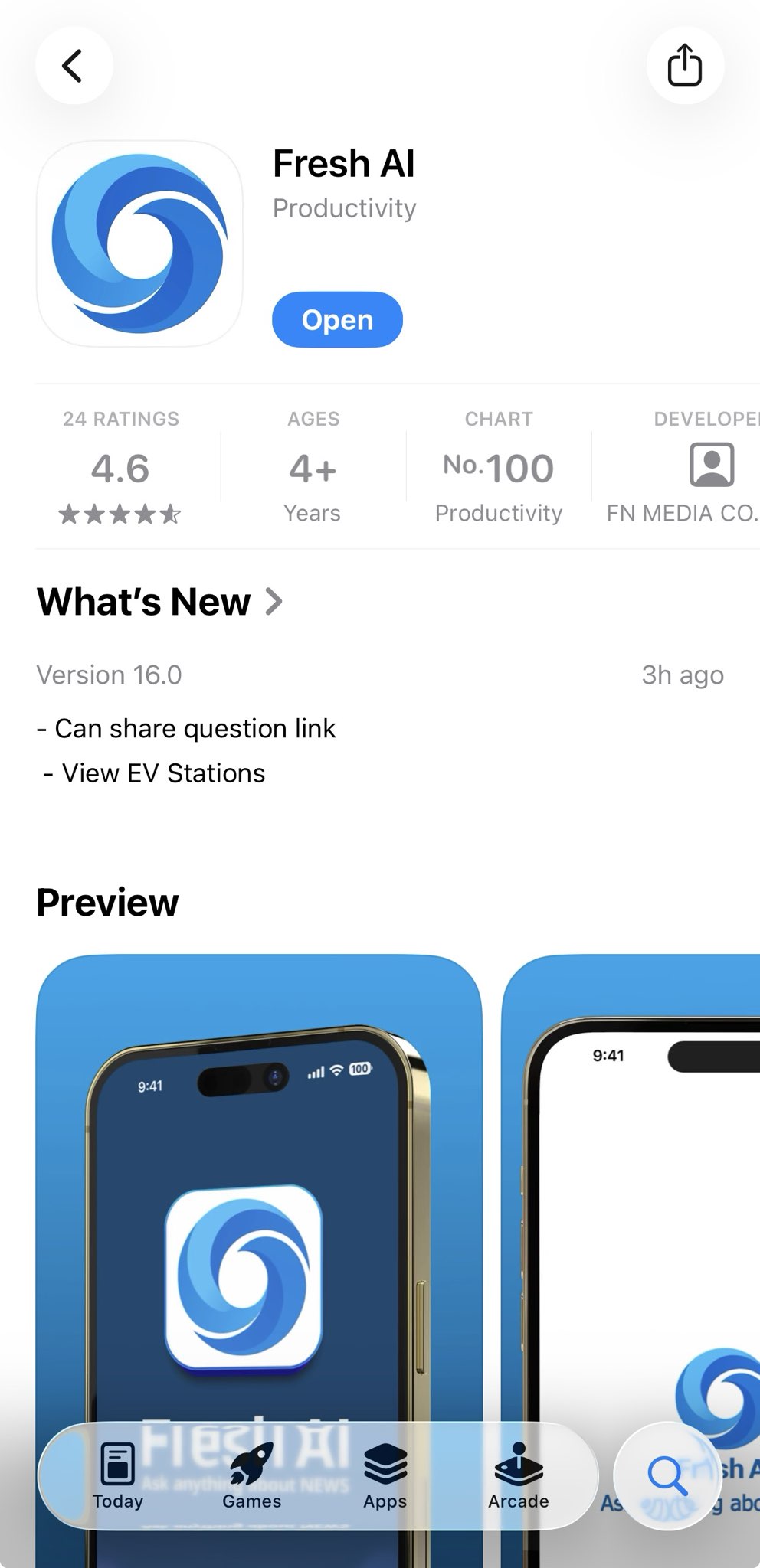760x1568 pixels.
Task: Switch to the Games tab
Action: [x=251, y=1475]
